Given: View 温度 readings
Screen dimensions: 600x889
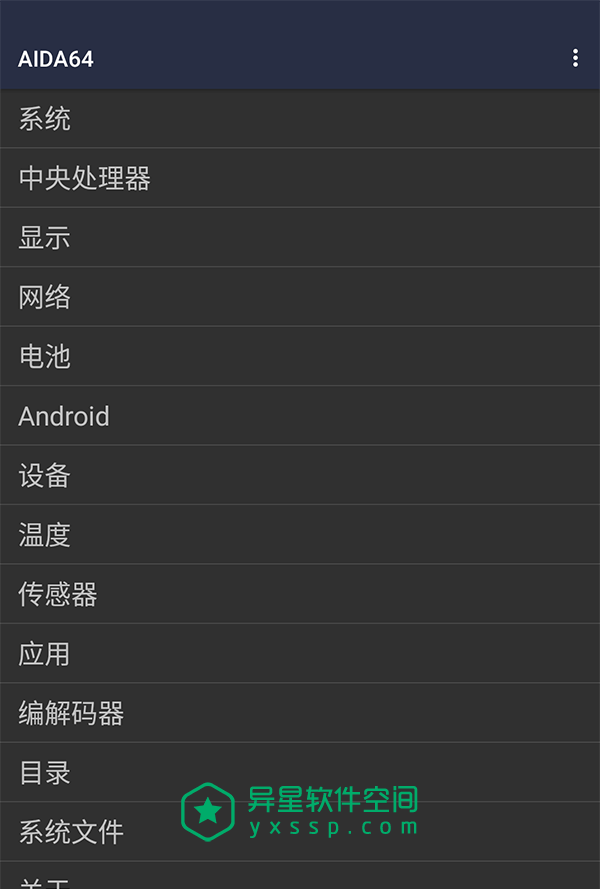Looking at the screenshot, I should coord(300,535).
